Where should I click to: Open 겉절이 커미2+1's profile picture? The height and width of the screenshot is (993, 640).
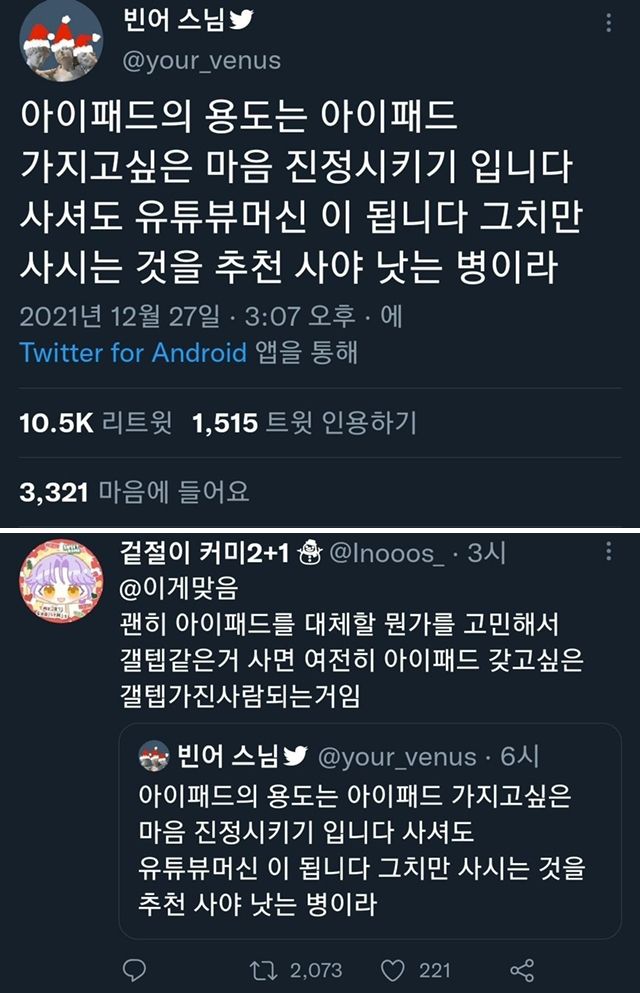click(x=61, y=581)
